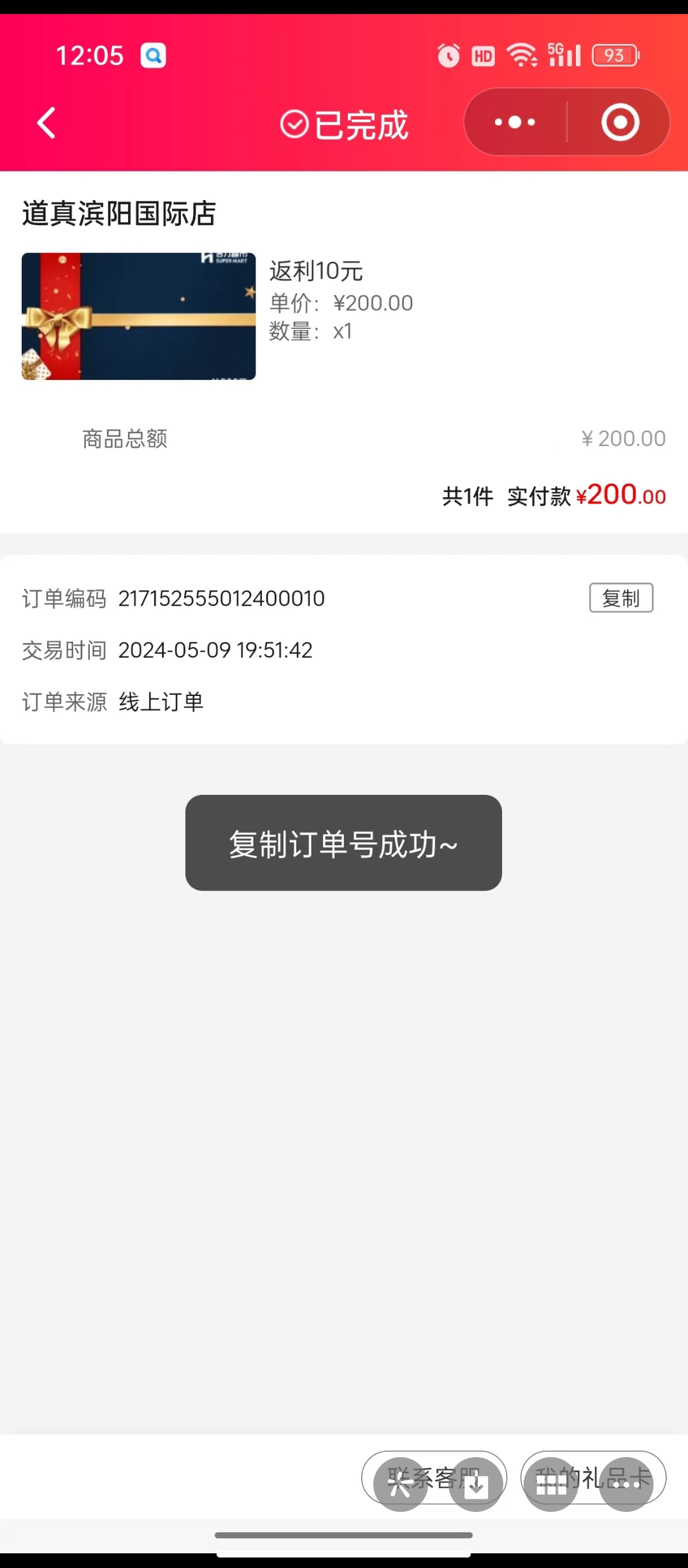Contact customer service via 联系客服
The height and width of the screenshot is (1568, 688).
coord(434,1477)
